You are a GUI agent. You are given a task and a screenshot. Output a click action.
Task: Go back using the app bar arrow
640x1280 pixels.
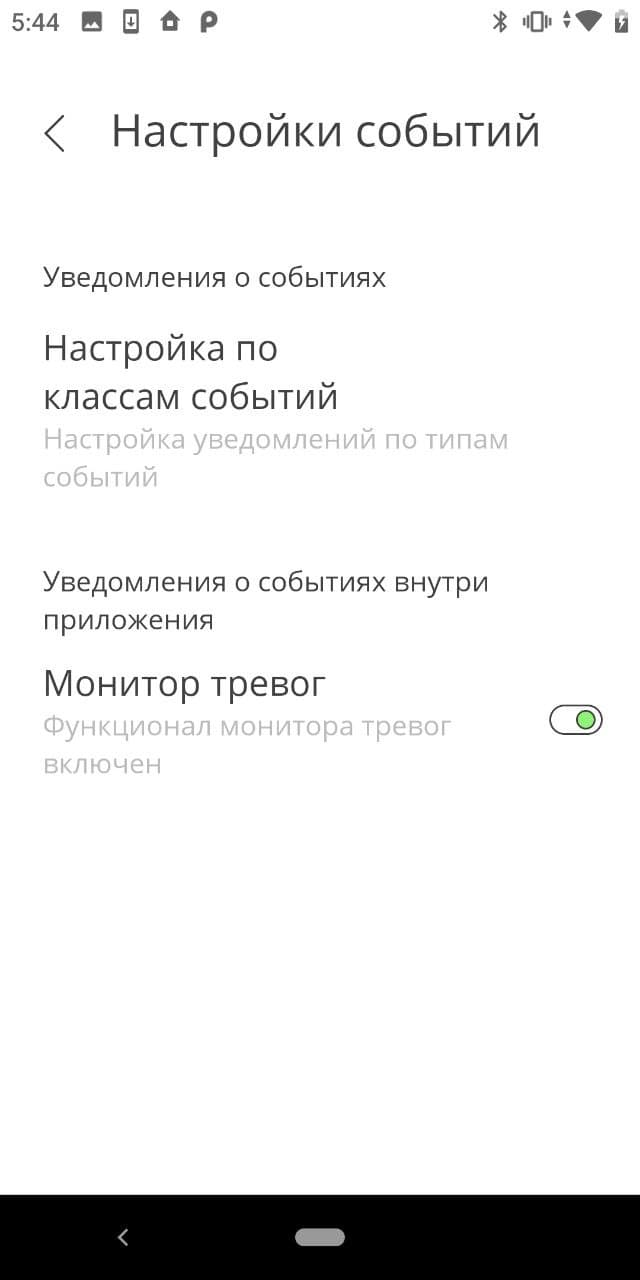pos(55,133)
